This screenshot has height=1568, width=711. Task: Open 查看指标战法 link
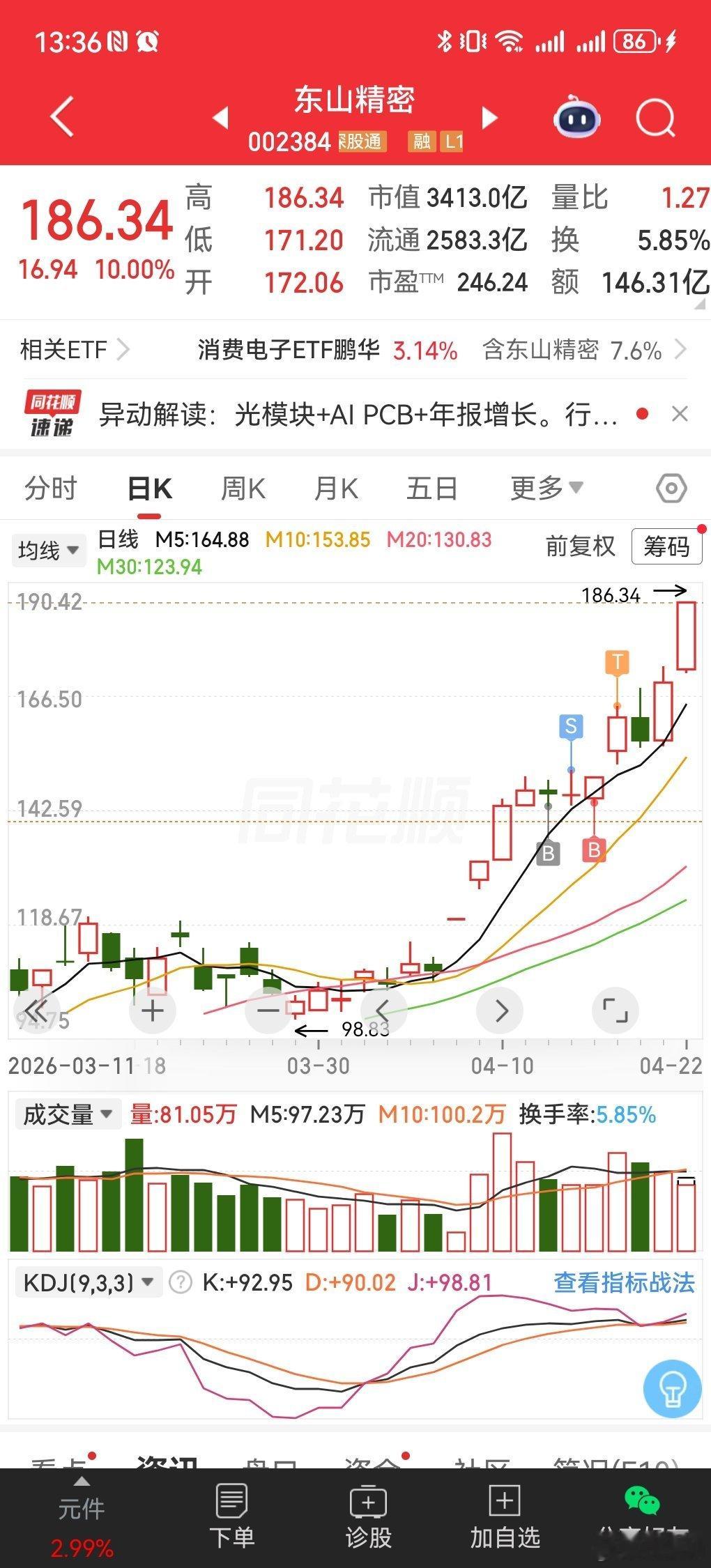coord(624,1282)
